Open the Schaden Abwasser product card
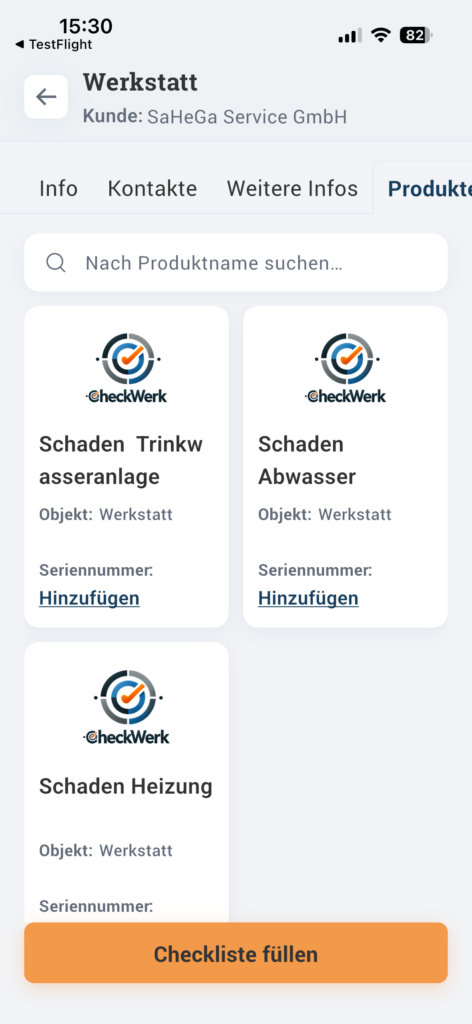 pos(345,466)
